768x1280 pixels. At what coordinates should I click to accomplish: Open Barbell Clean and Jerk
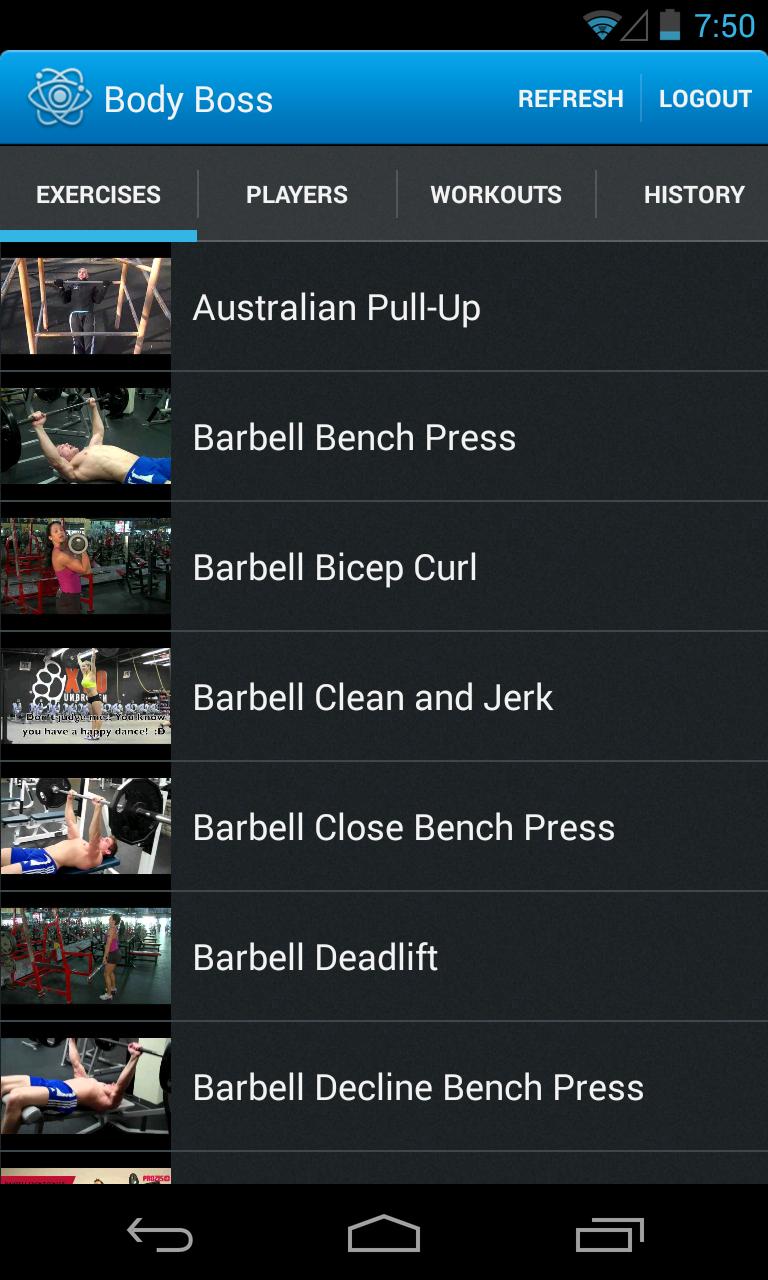click(x=384, y=697)
